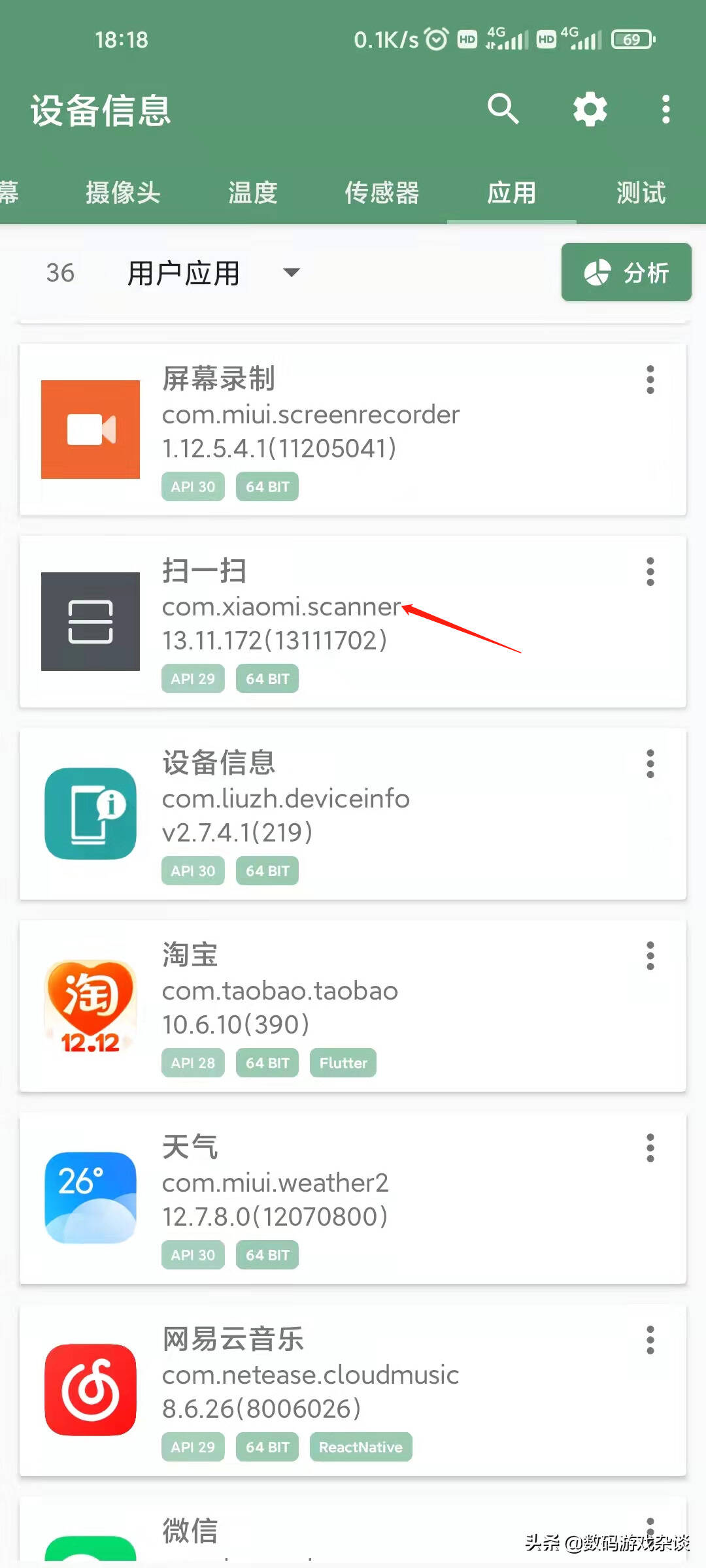This screenshot has height=1568, width=706.
Task: Tap the 分析 button
Action: coord(626,272)
